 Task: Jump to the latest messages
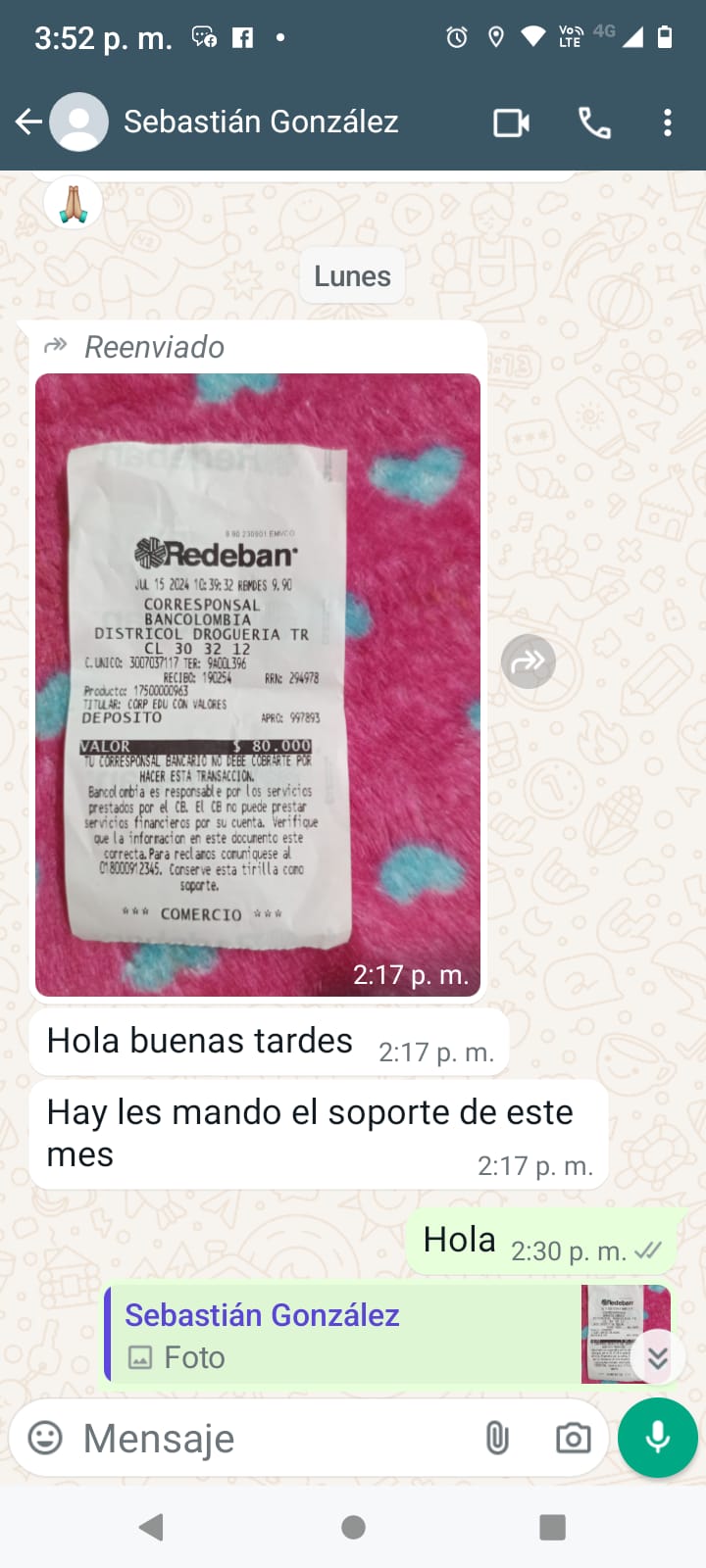tap(657, 1357)
